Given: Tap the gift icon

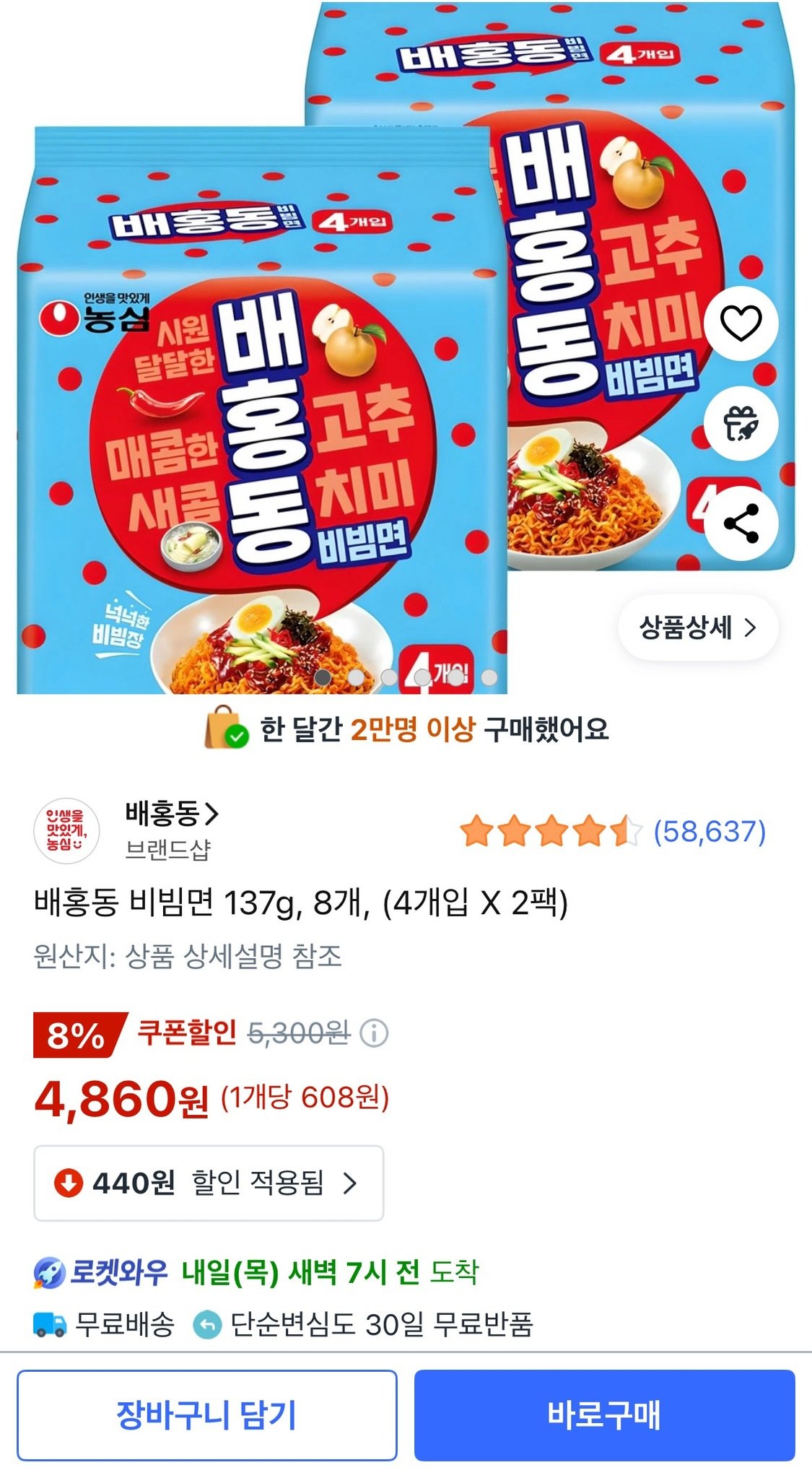Looking at the screenshot, I should (741, 423).
